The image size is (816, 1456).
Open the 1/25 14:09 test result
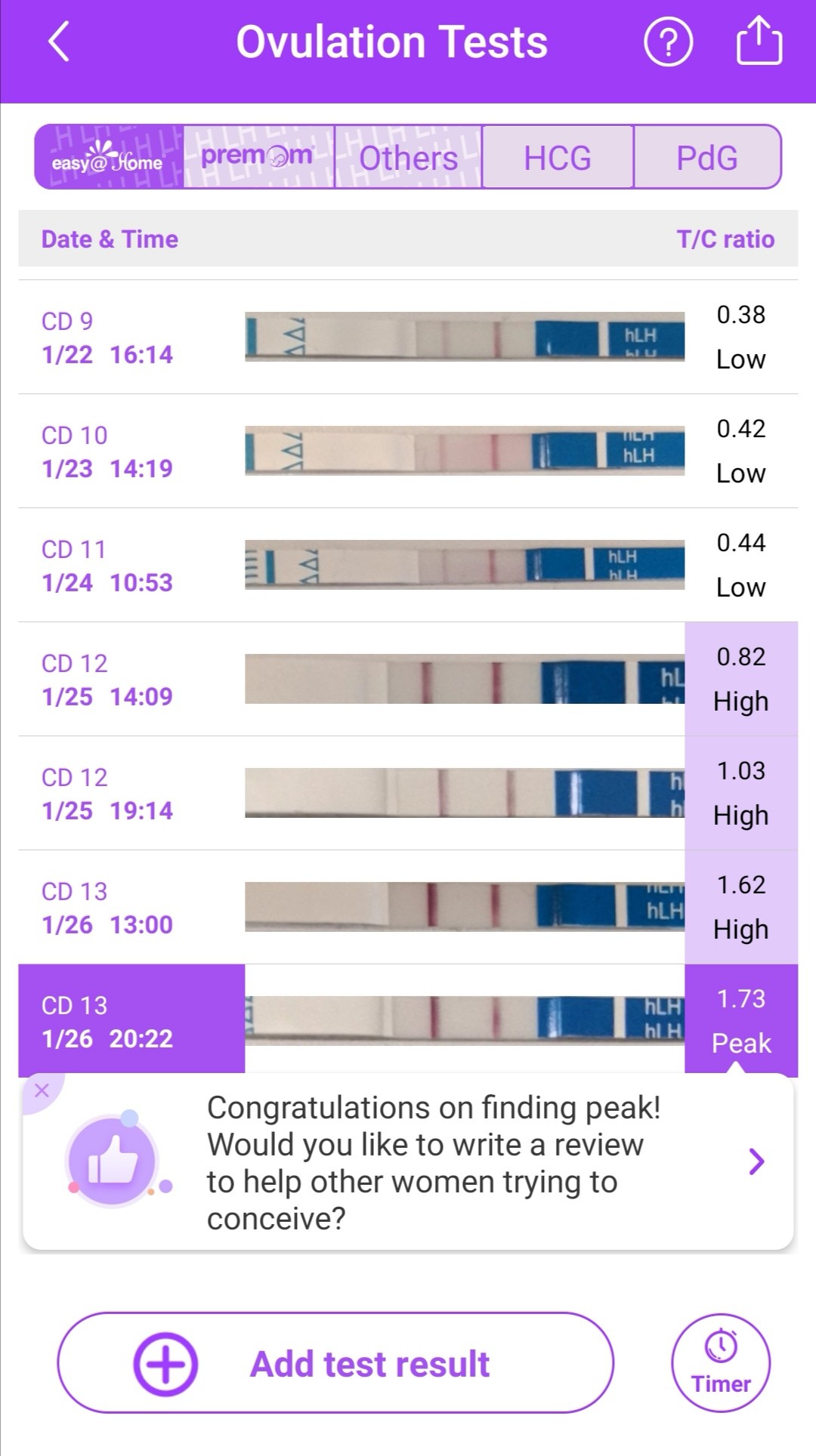[x=408, y=679]
